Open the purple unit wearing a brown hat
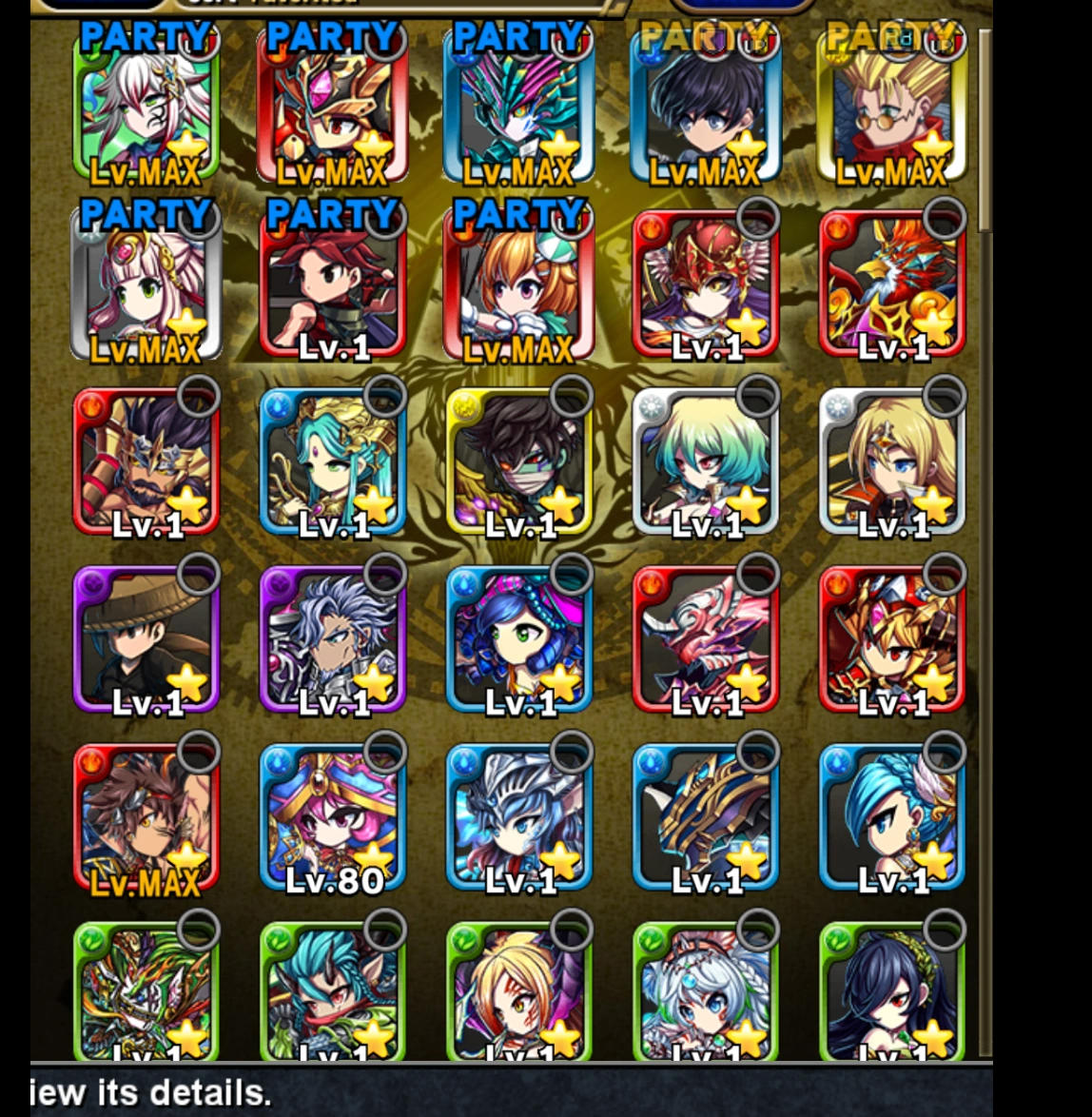Image resolution: width=1092 pixels, height=1117 pixels. (146, 639)
